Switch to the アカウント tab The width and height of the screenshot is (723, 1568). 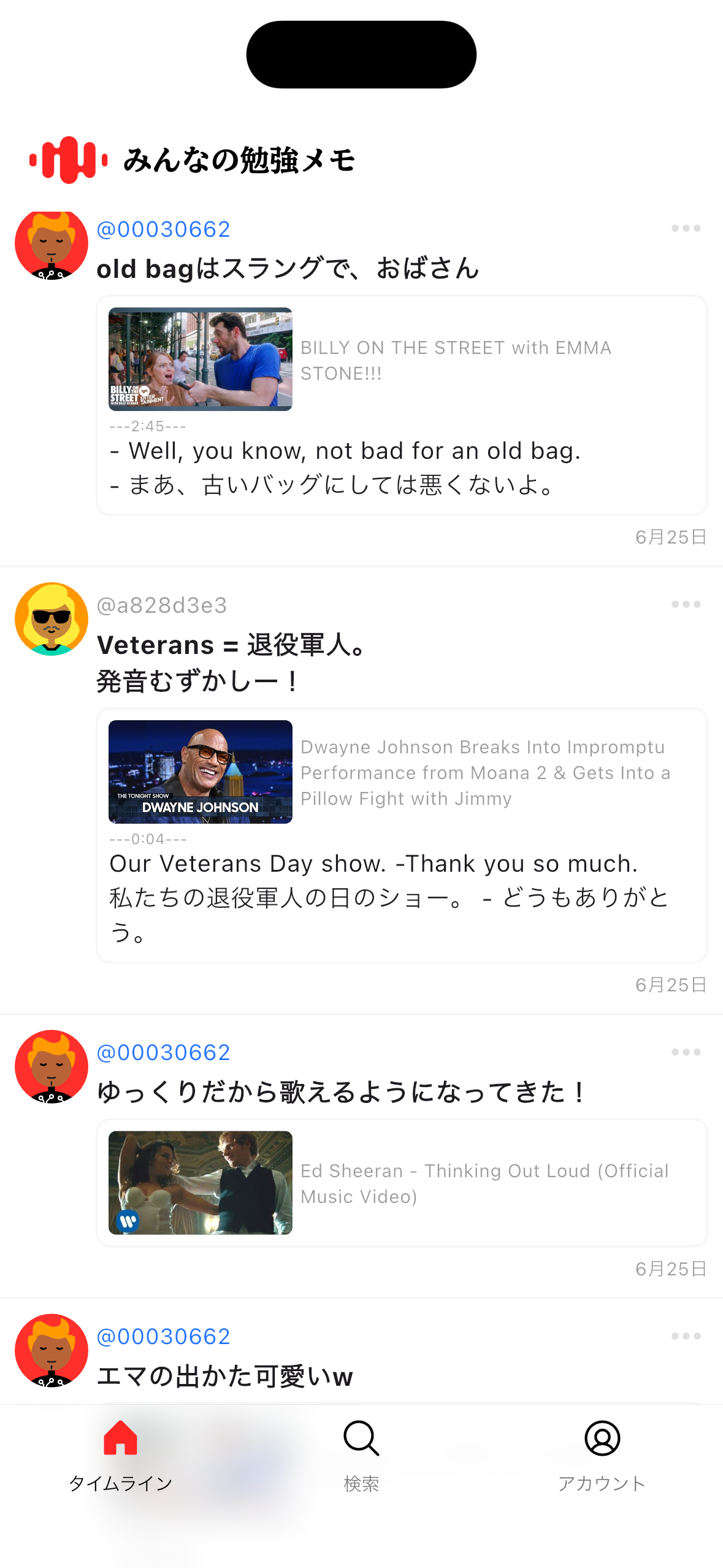(602, 1455)
